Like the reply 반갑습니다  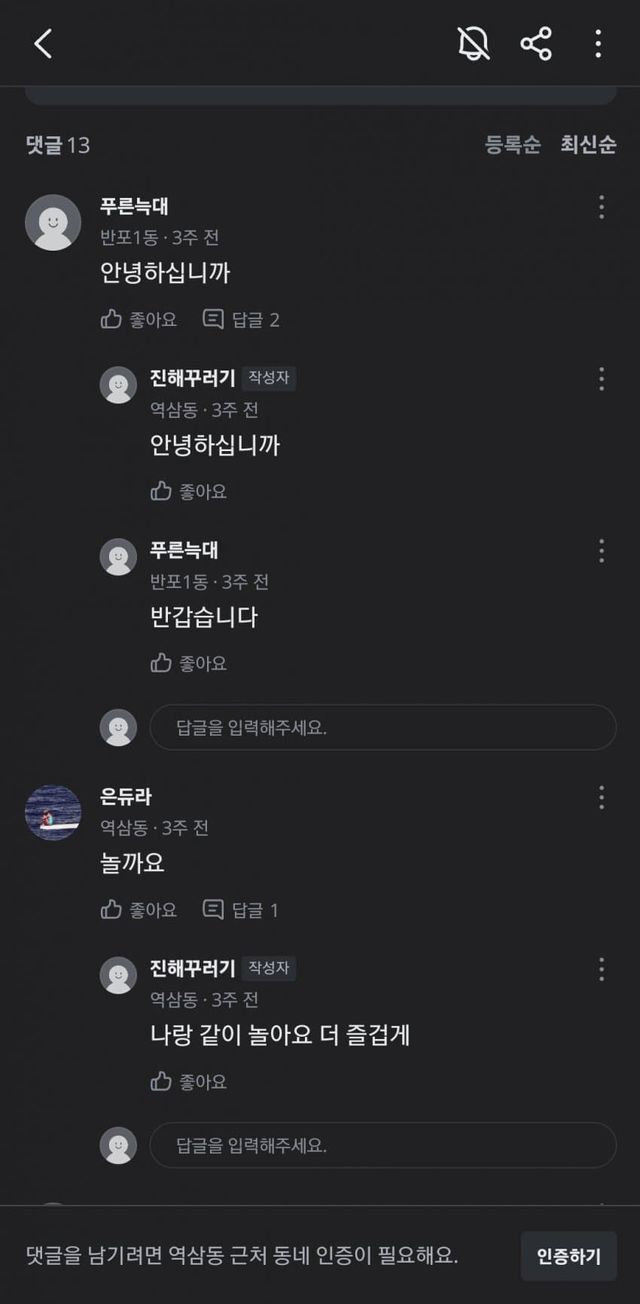[188, 663]
